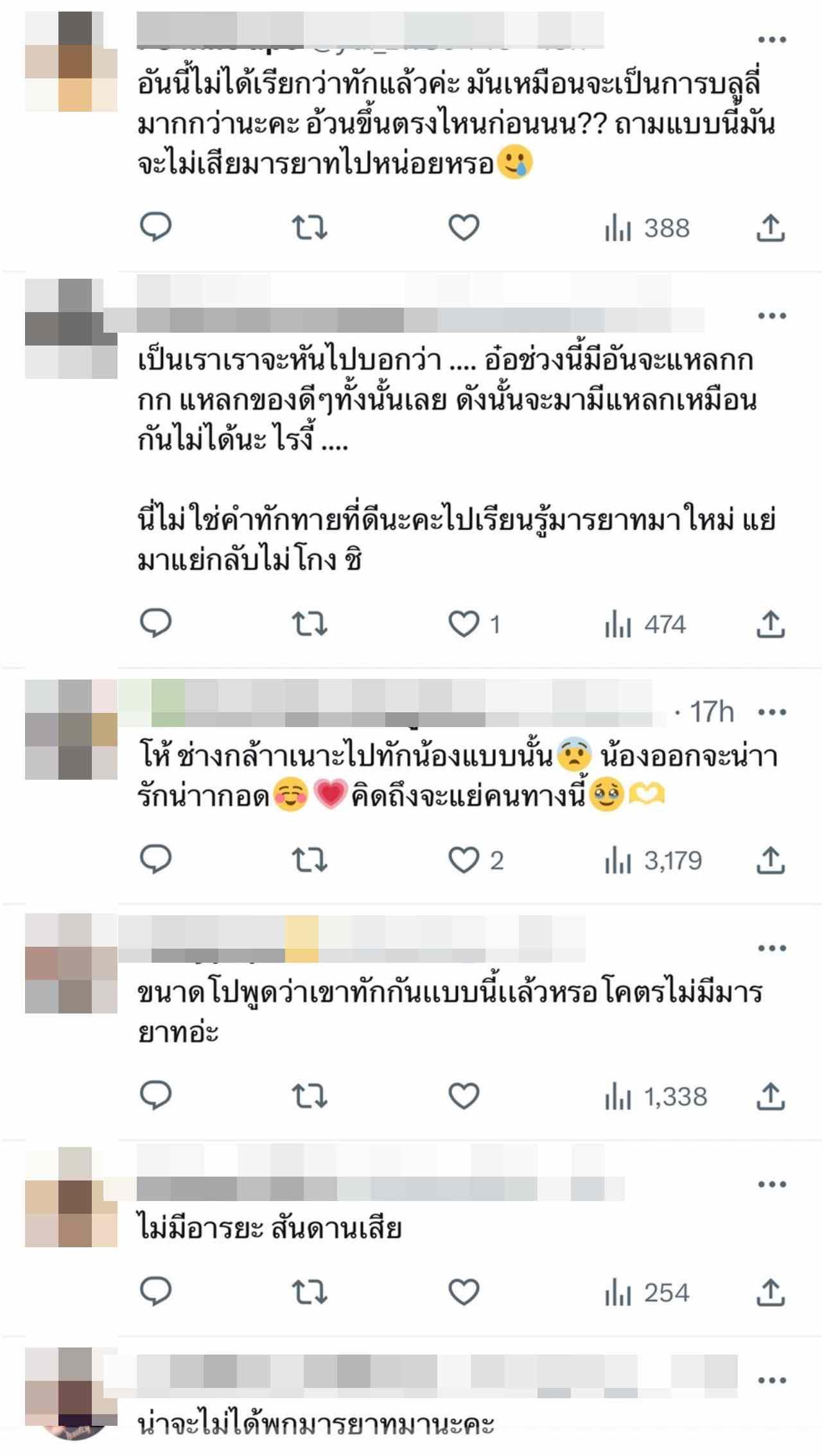The height and width of the screenshot is (1456, 822).
Task: Like the tweet with 388 views
Action: 464,227
